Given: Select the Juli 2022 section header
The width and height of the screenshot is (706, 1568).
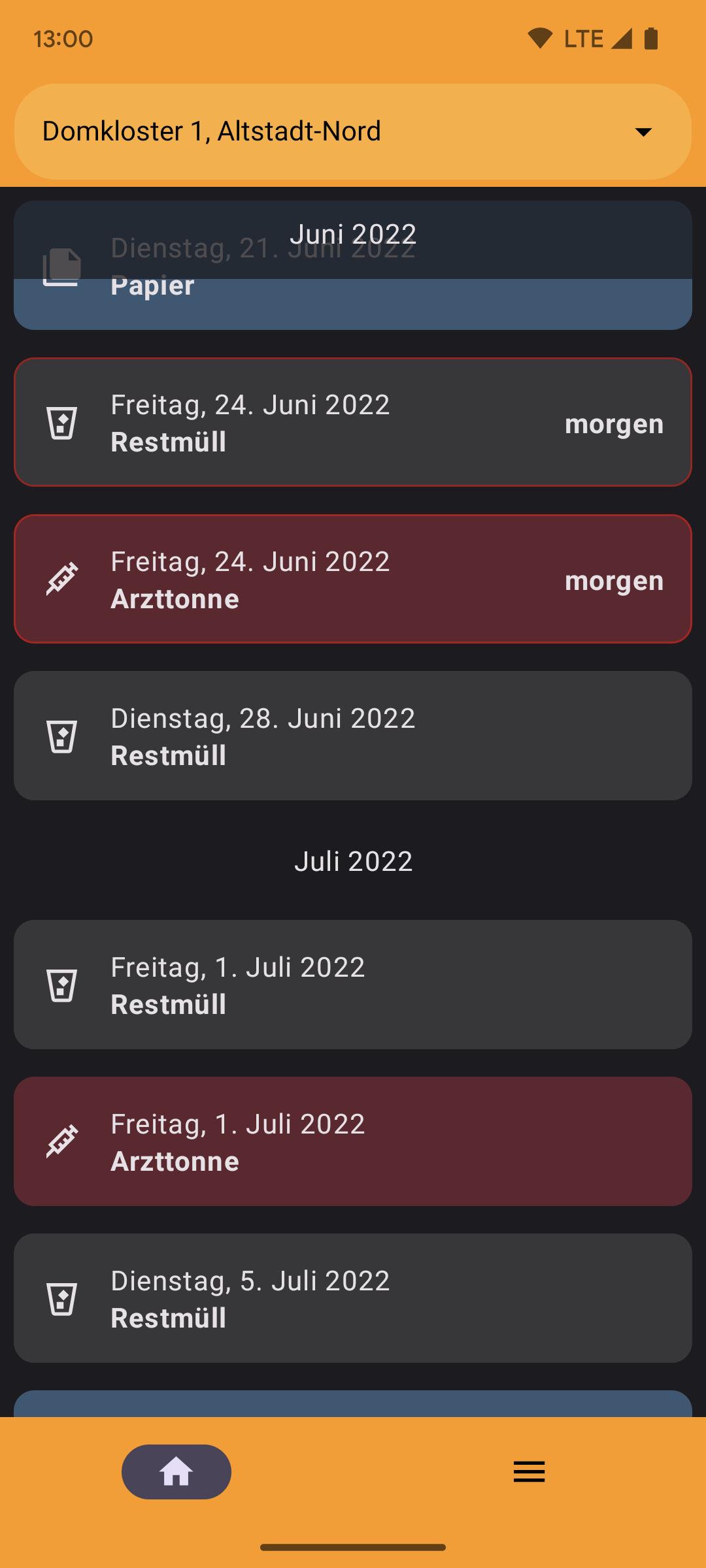Looking at the screenshot, I should pyautogui.click(x=353, y=860).
